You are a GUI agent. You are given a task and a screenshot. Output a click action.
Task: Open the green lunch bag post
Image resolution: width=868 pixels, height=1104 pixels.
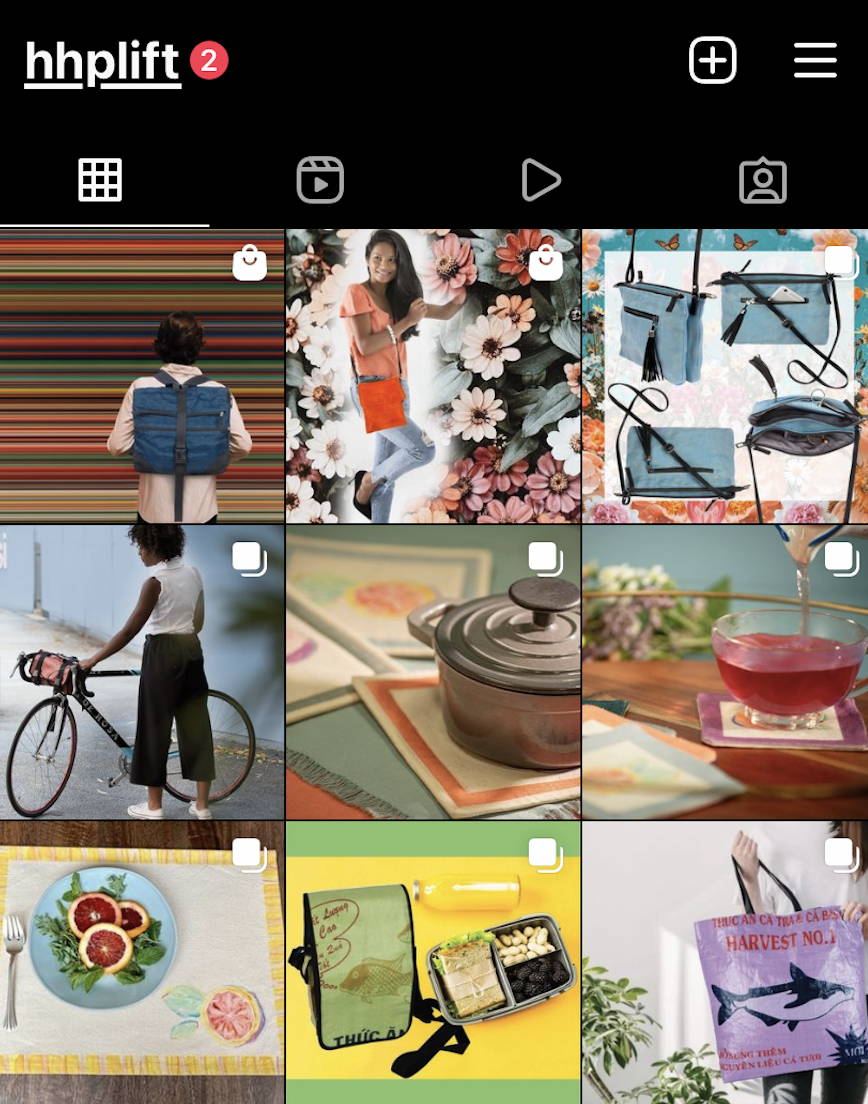click(432, 962)
